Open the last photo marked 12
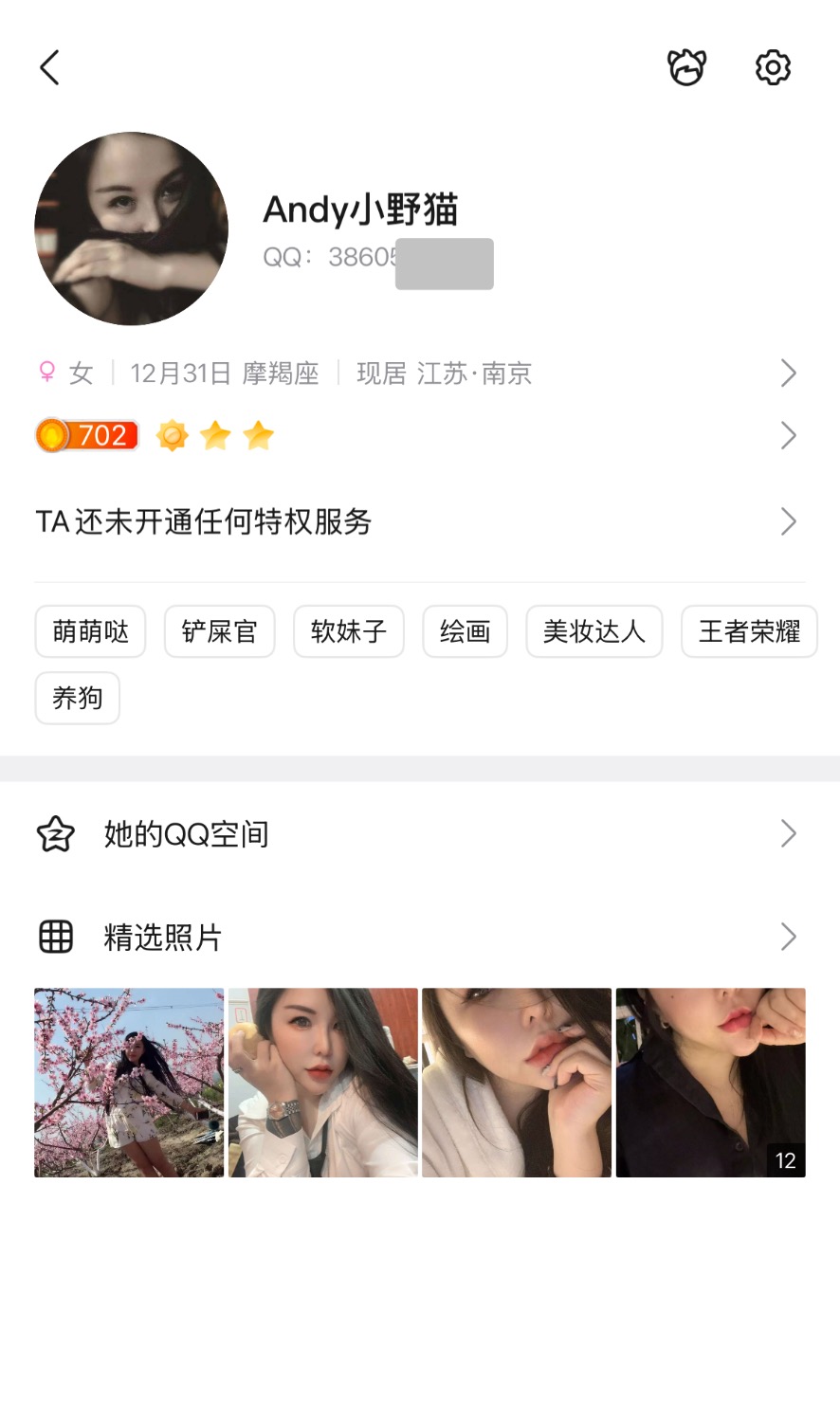The width and height of the screenshot is (840, 1422). point(710,1083)
